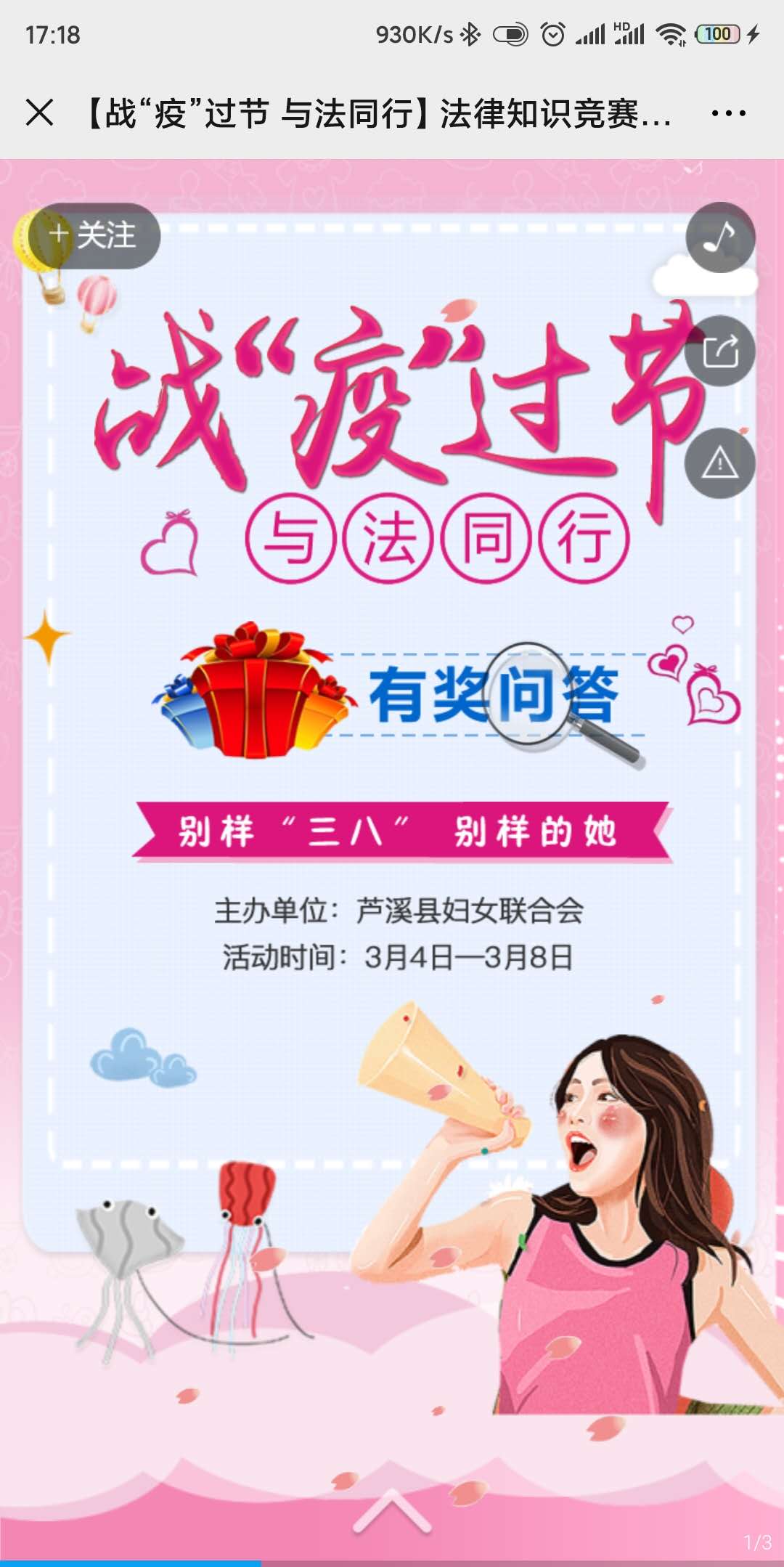
Task: Follow the account via +关注
Action: pos(91,235)
